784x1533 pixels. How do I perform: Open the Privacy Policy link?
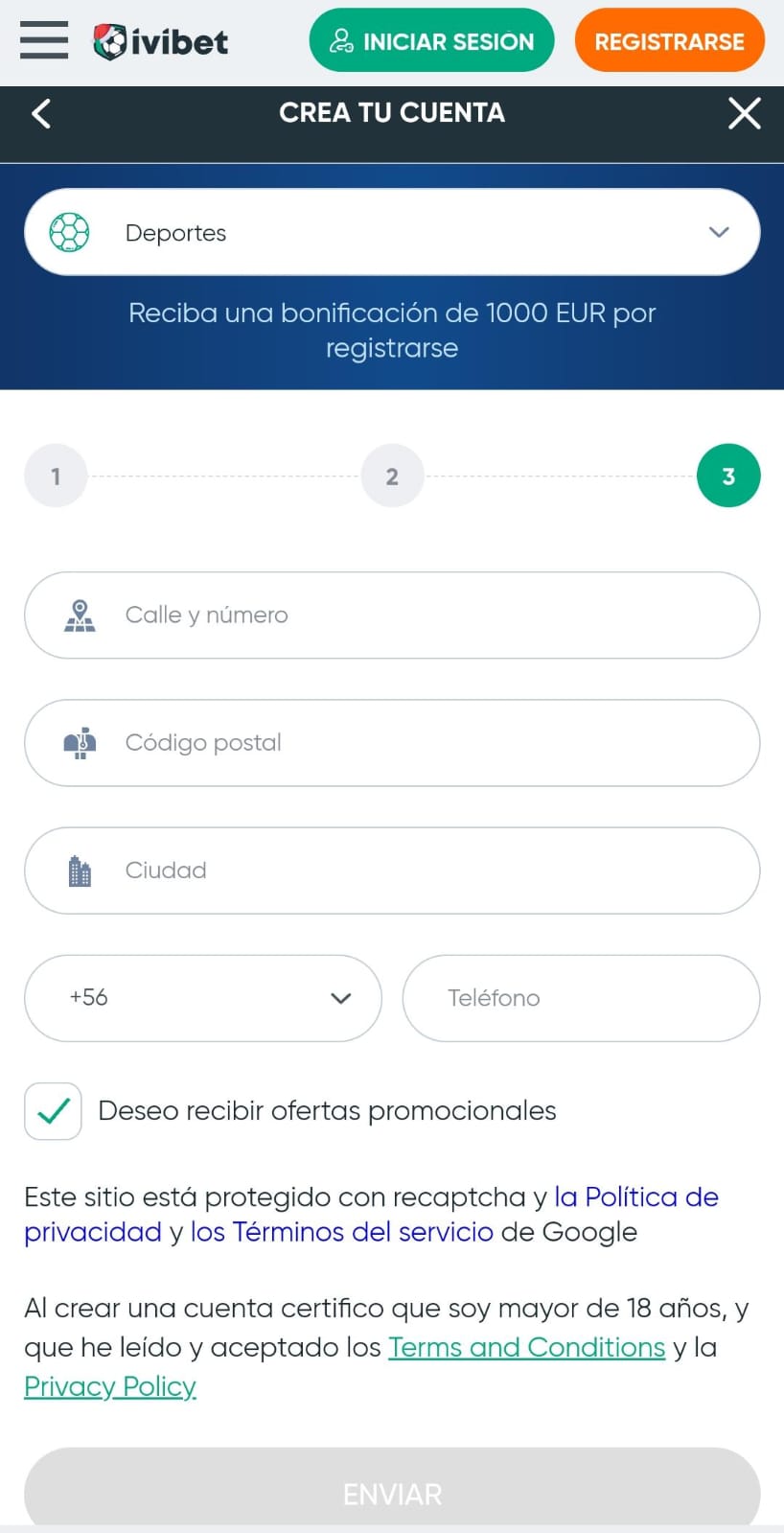(109, 1386)
